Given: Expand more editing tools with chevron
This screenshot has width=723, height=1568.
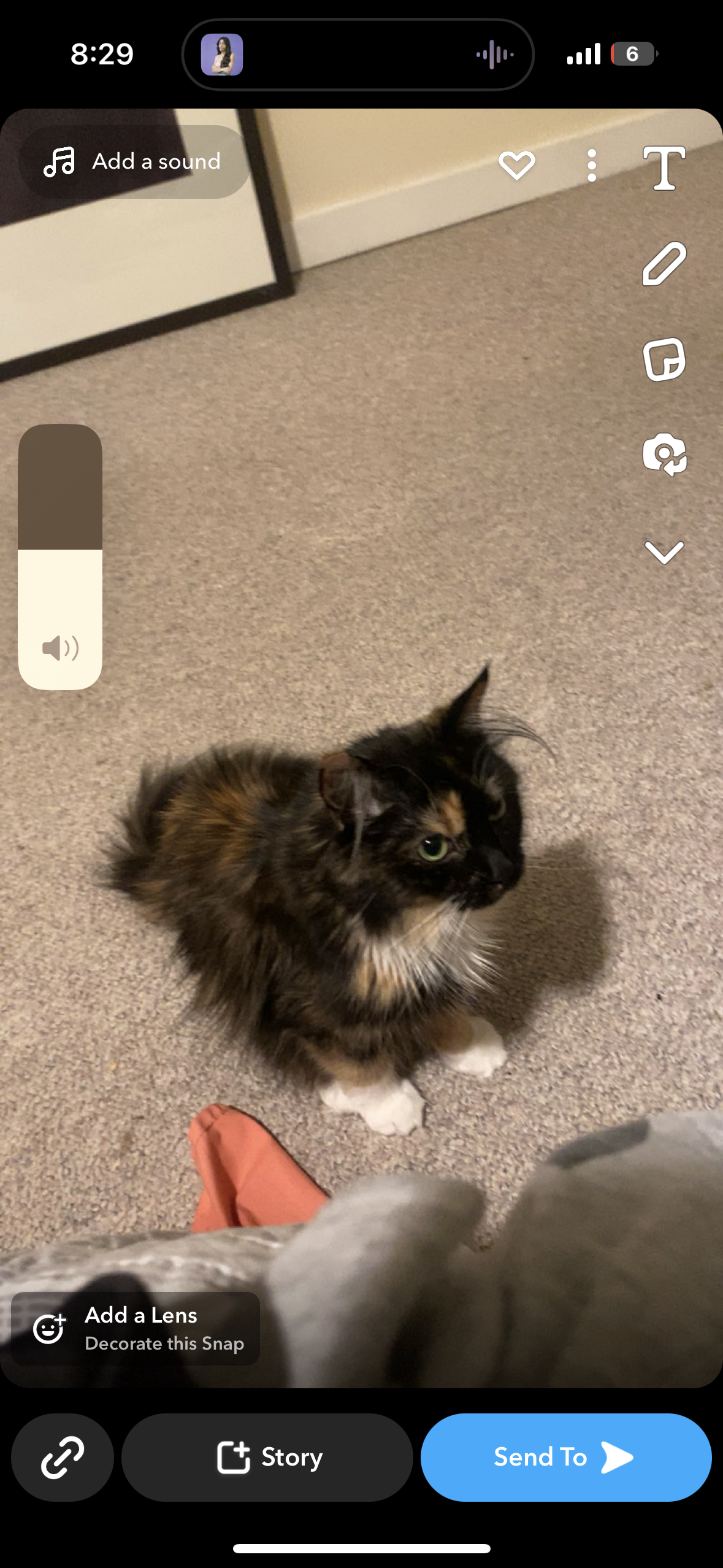Looking at the screenshot, I should pyautogui.click(x=664, y=552).
